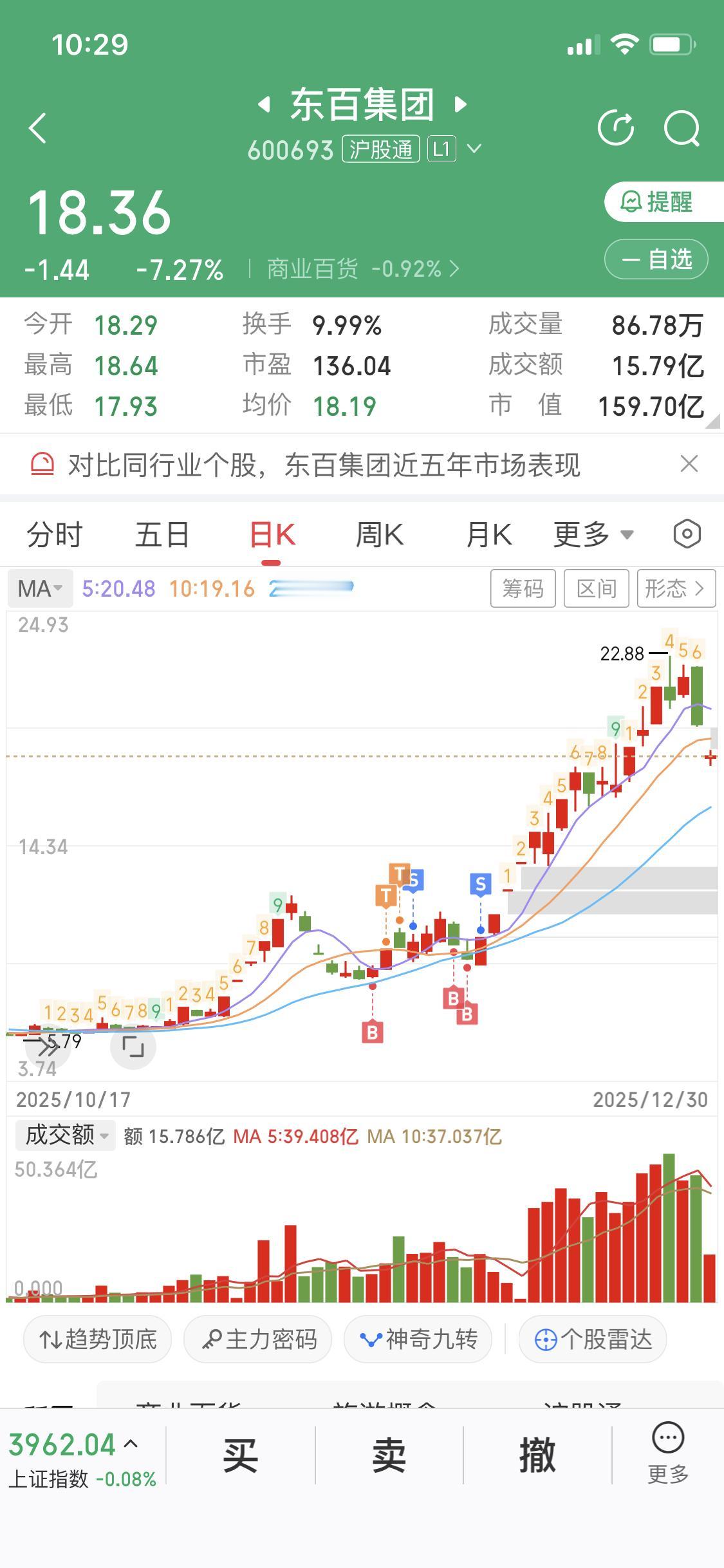Screen dimensions: 724x1568
Task: Add 东百集团 to 自选 watchlist
Action: [x=654, y=259]
